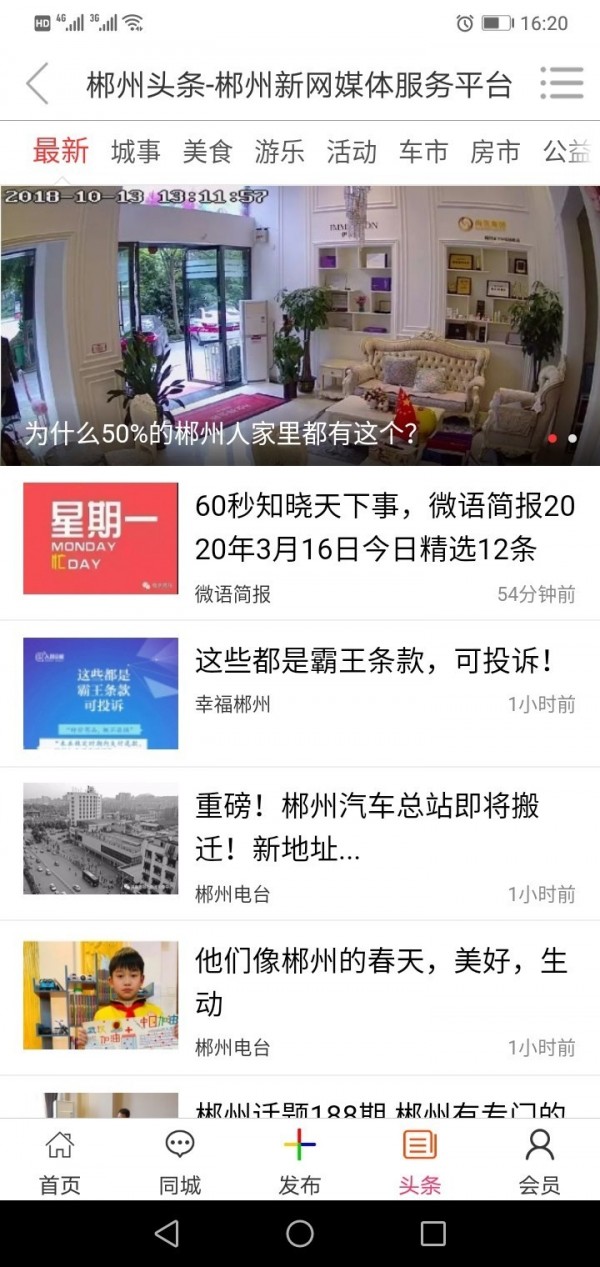
Task: Show the 车市 category
Action: point(423,152)
